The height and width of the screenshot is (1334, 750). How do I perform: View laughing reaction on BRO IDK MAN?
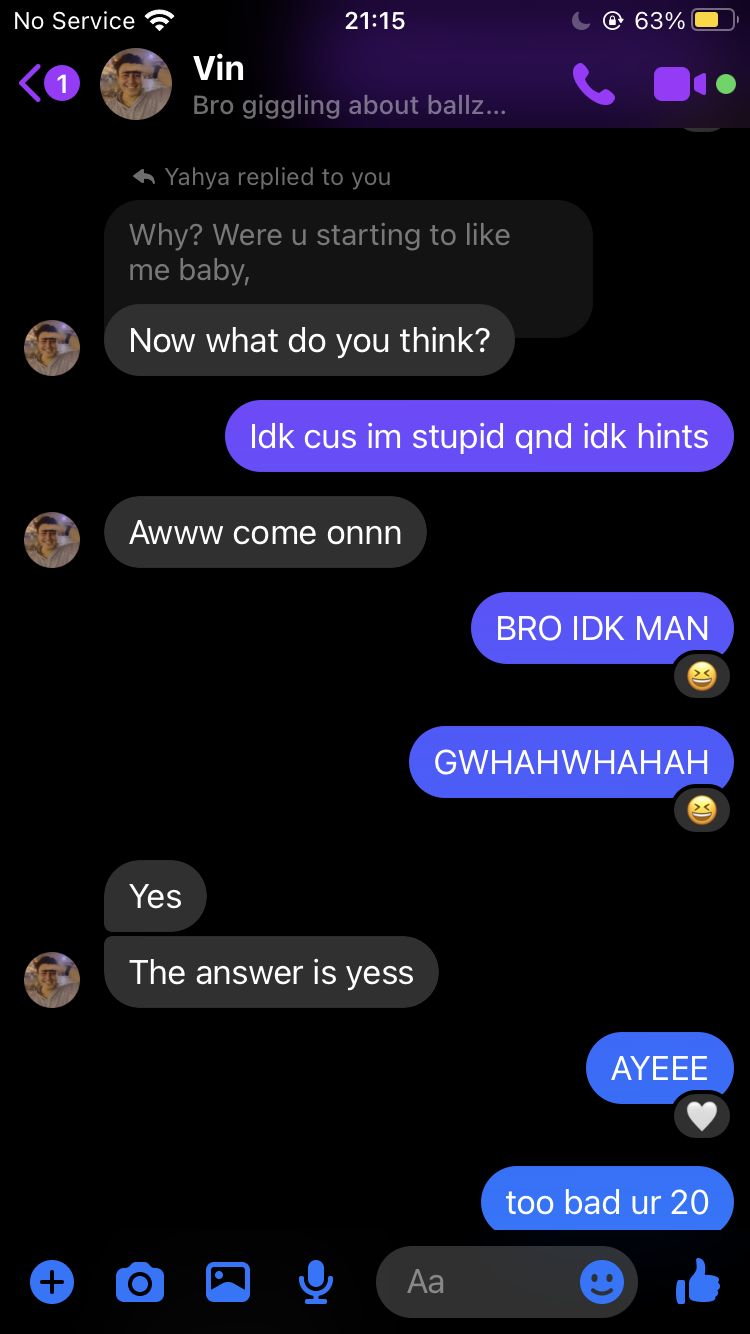click(702, 677)
